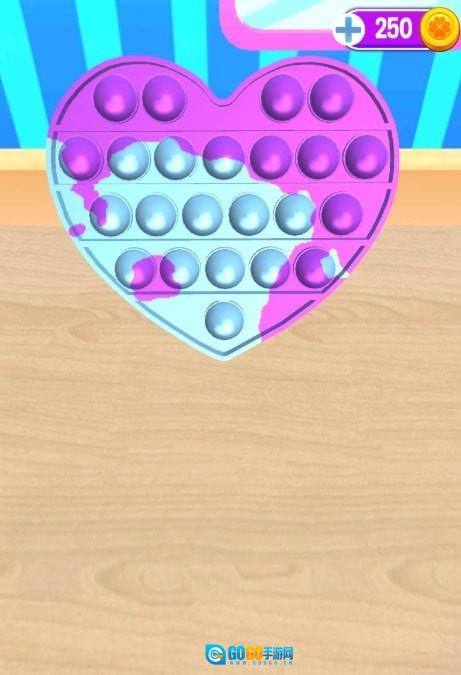Tap the plus button to add coins
The width and height of the screenshot is (461, 675).
pos(348,30)
